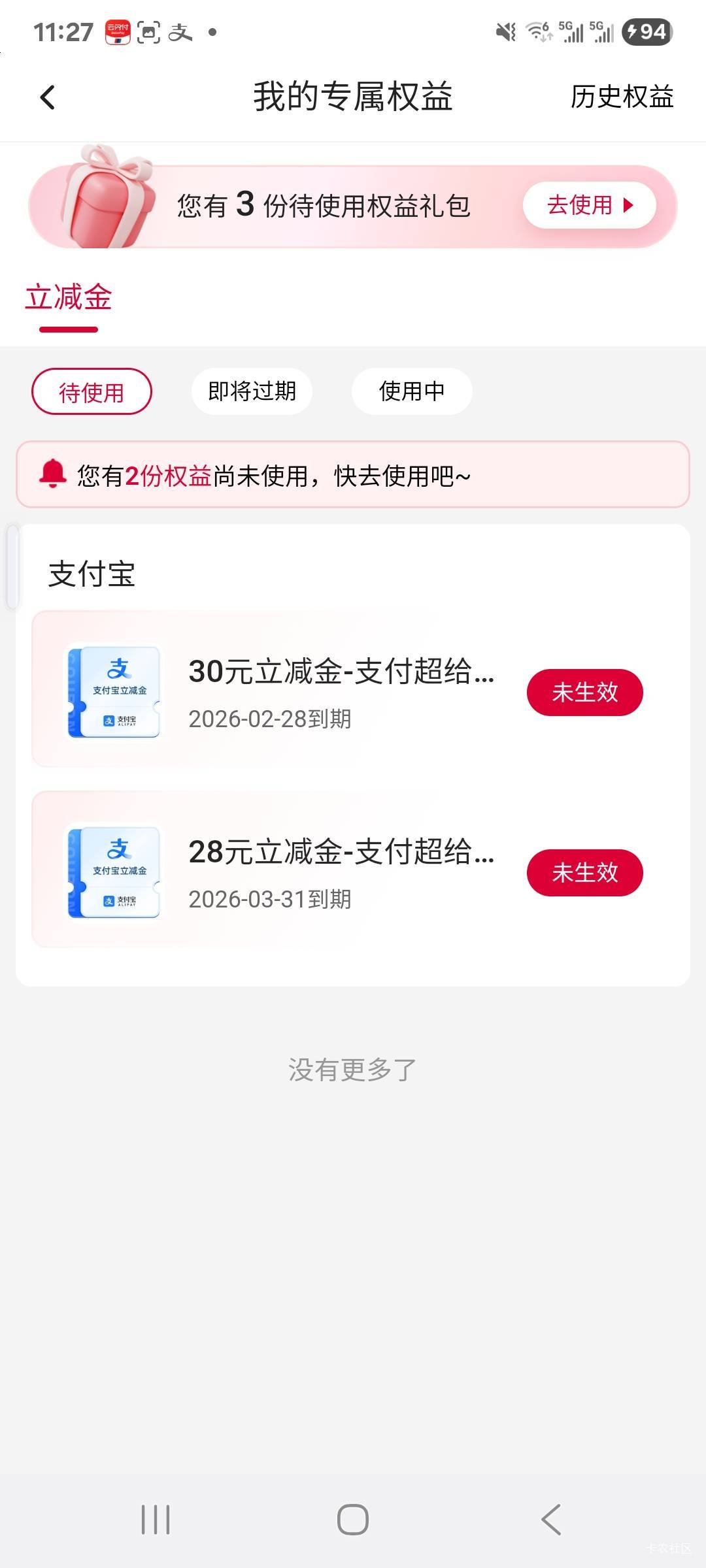Screen dimensions: 706x1568
Task: Tap 未生效 on the 28元 coupon
Action: tap(584, 873)
